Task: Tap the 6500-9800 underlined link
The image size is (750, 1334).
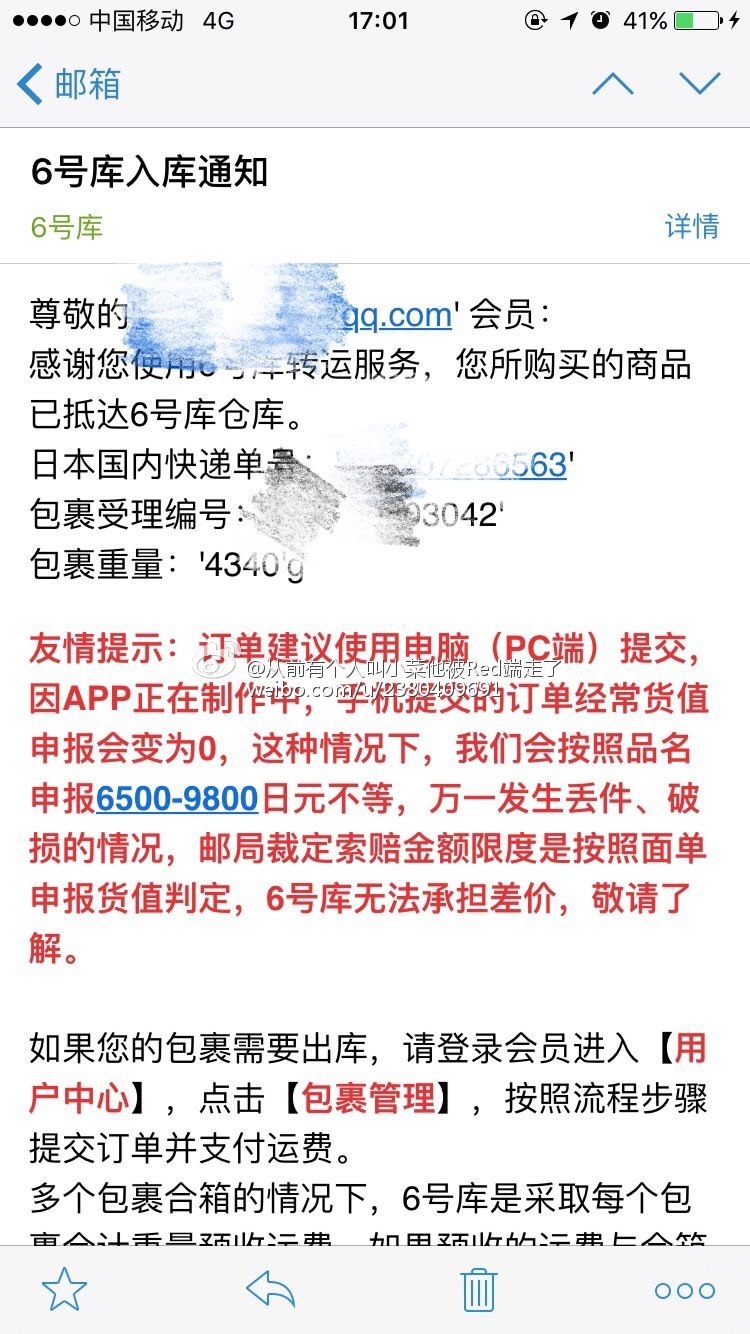Action: coord(178,799)
